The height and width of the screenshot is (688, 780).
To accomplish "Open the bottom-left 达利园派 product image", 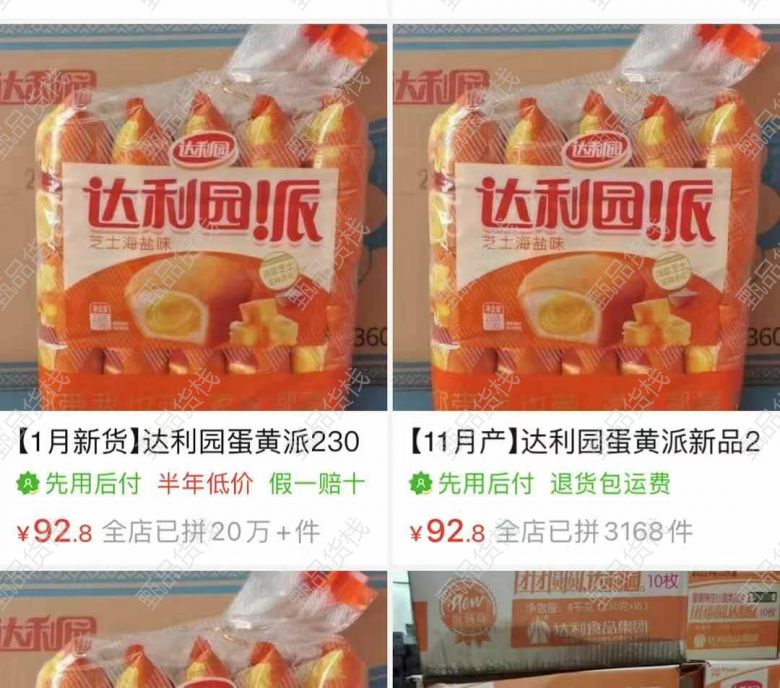I will tap(192, 632).
